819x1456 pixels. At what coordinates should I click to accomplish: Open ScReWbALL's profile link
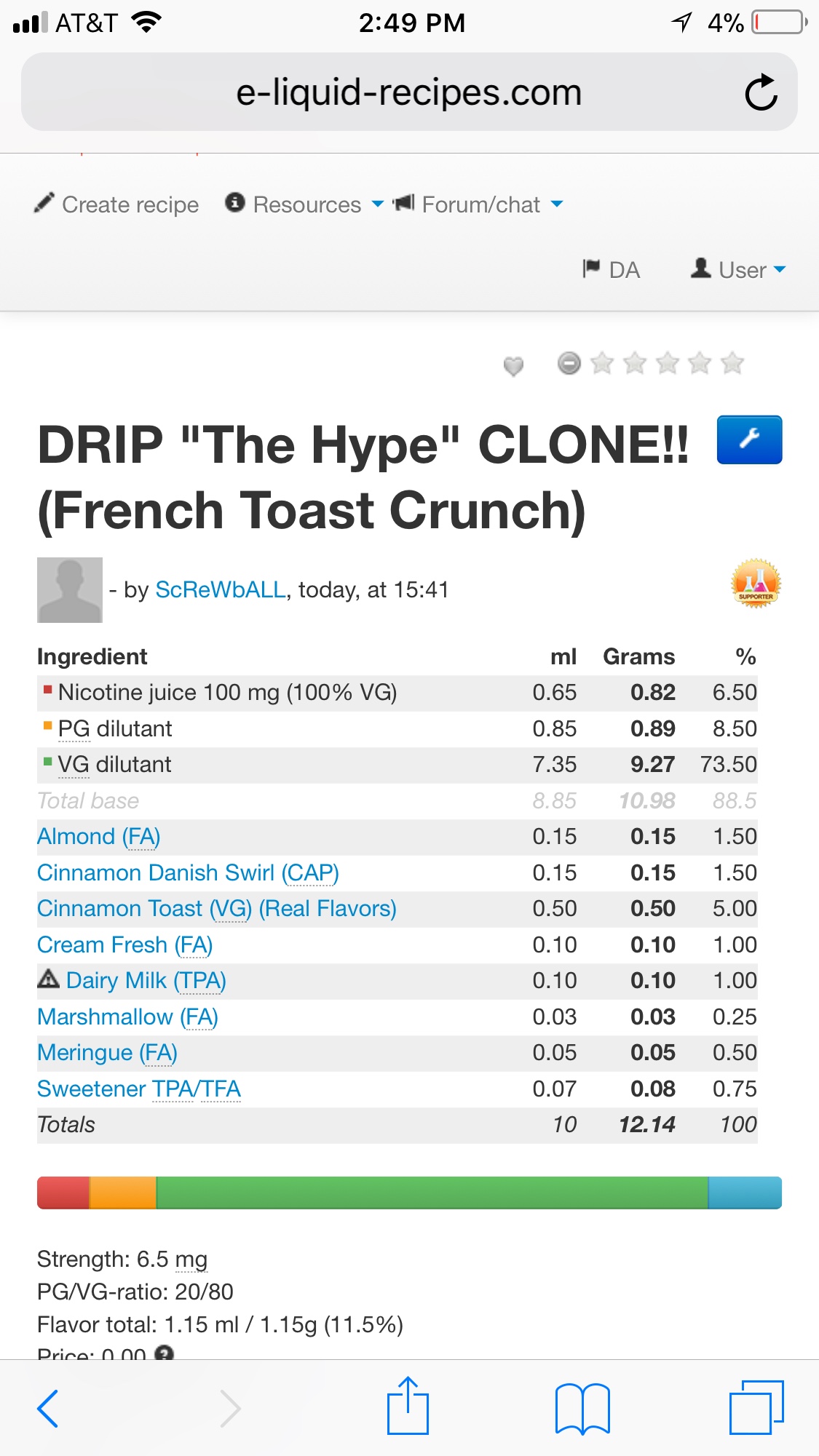pyautogui.click(x=221, y=589)
